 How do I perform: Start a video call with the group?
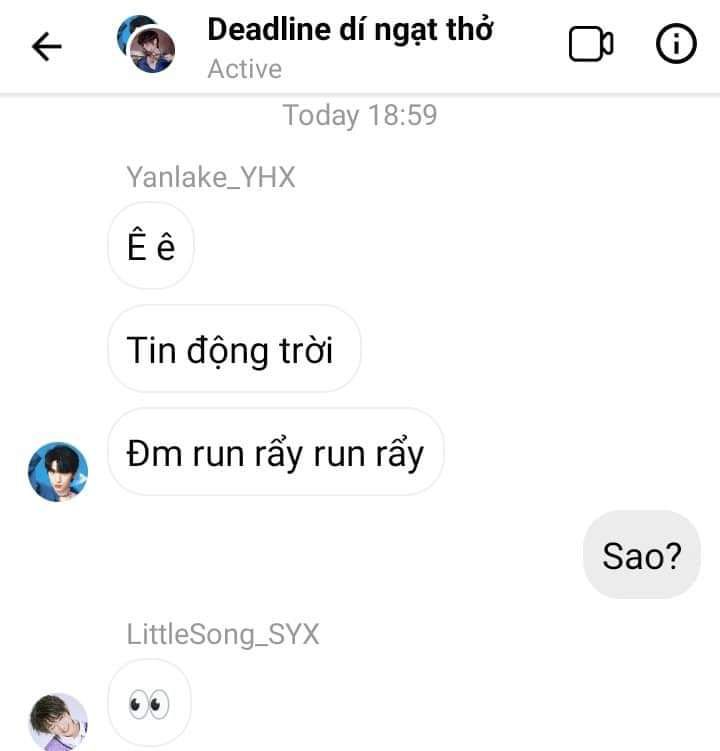click(x=591, y=45)
